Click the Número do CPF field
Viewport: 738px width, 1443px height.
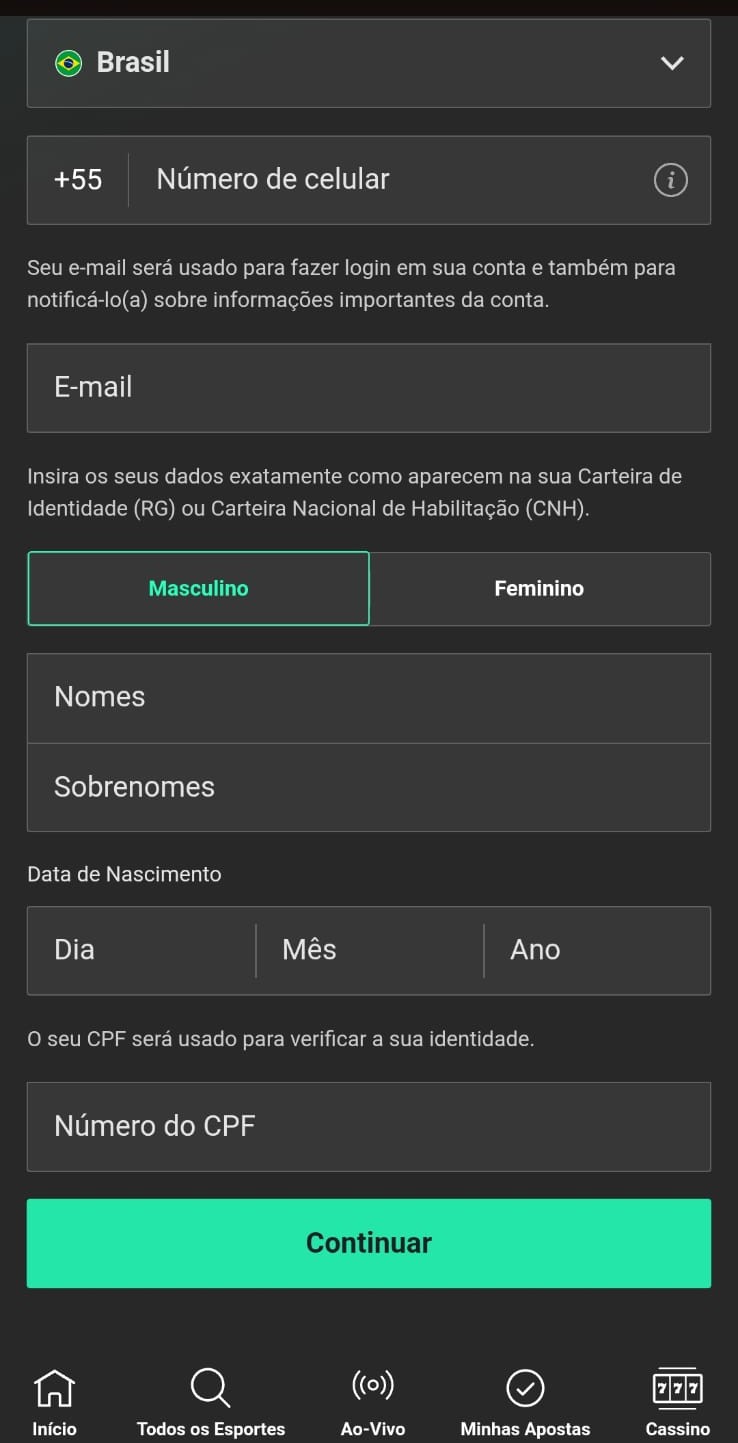point(369,1126)
